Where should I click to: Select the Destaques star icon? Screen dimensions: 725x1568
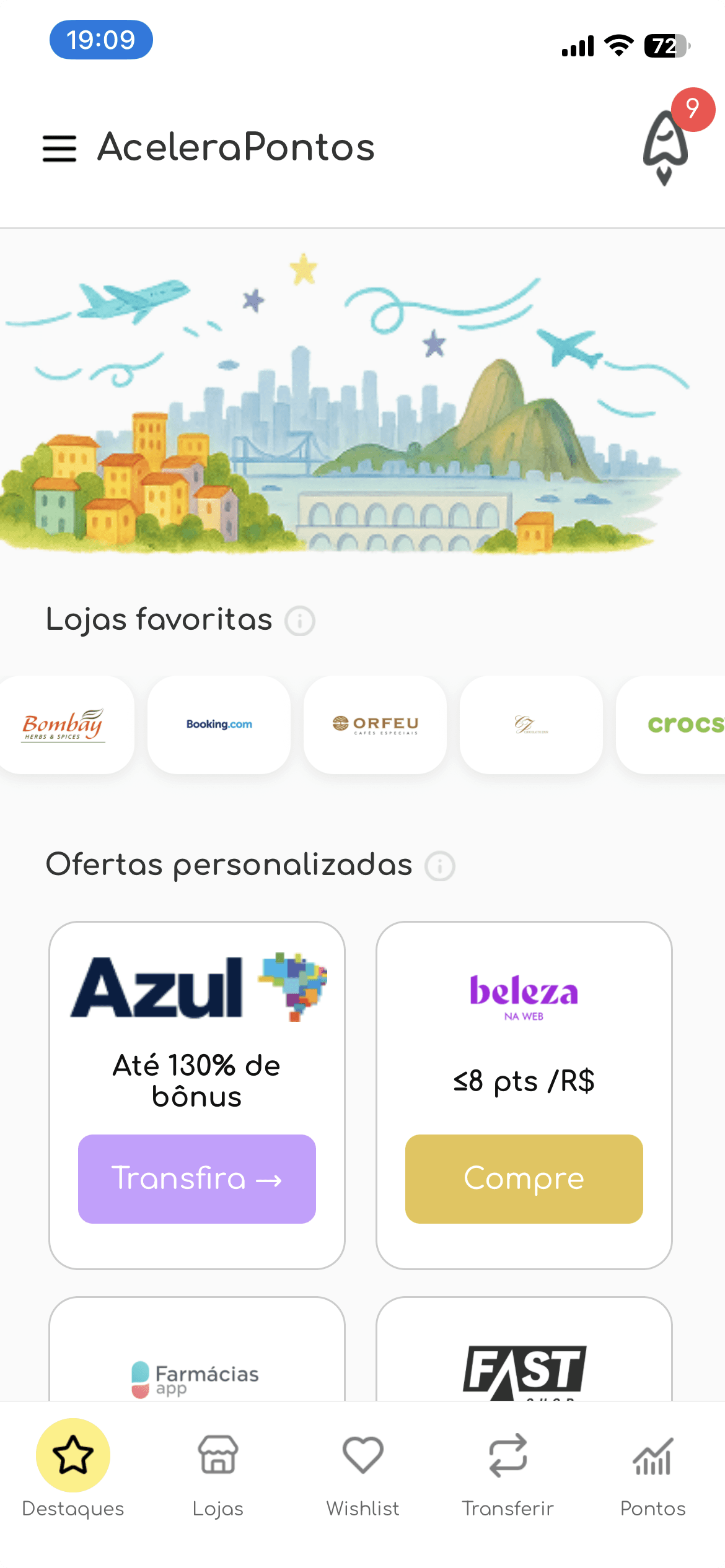[x=72, y=1455]
